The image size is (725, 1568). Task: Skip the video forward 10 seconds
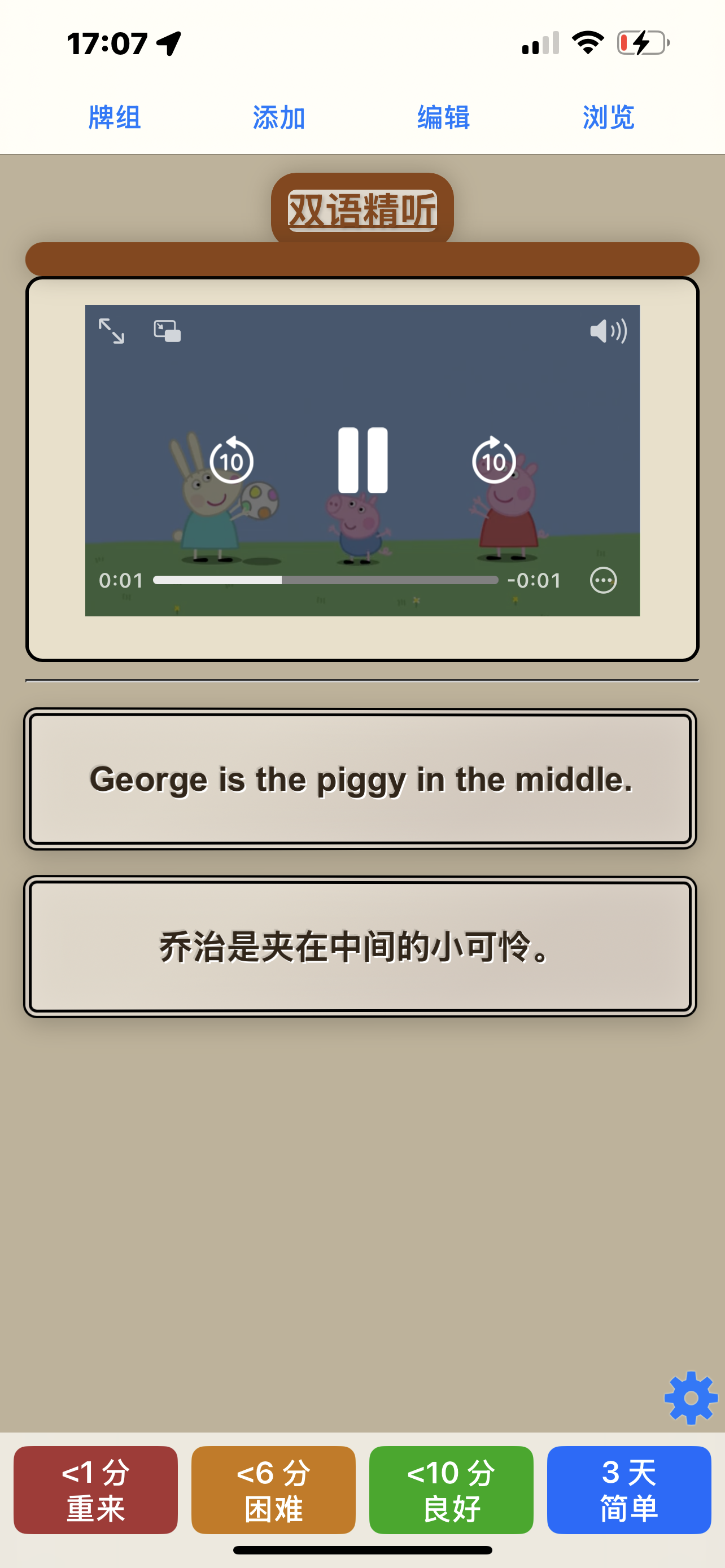pyautogui.click(x=493, y=461)
